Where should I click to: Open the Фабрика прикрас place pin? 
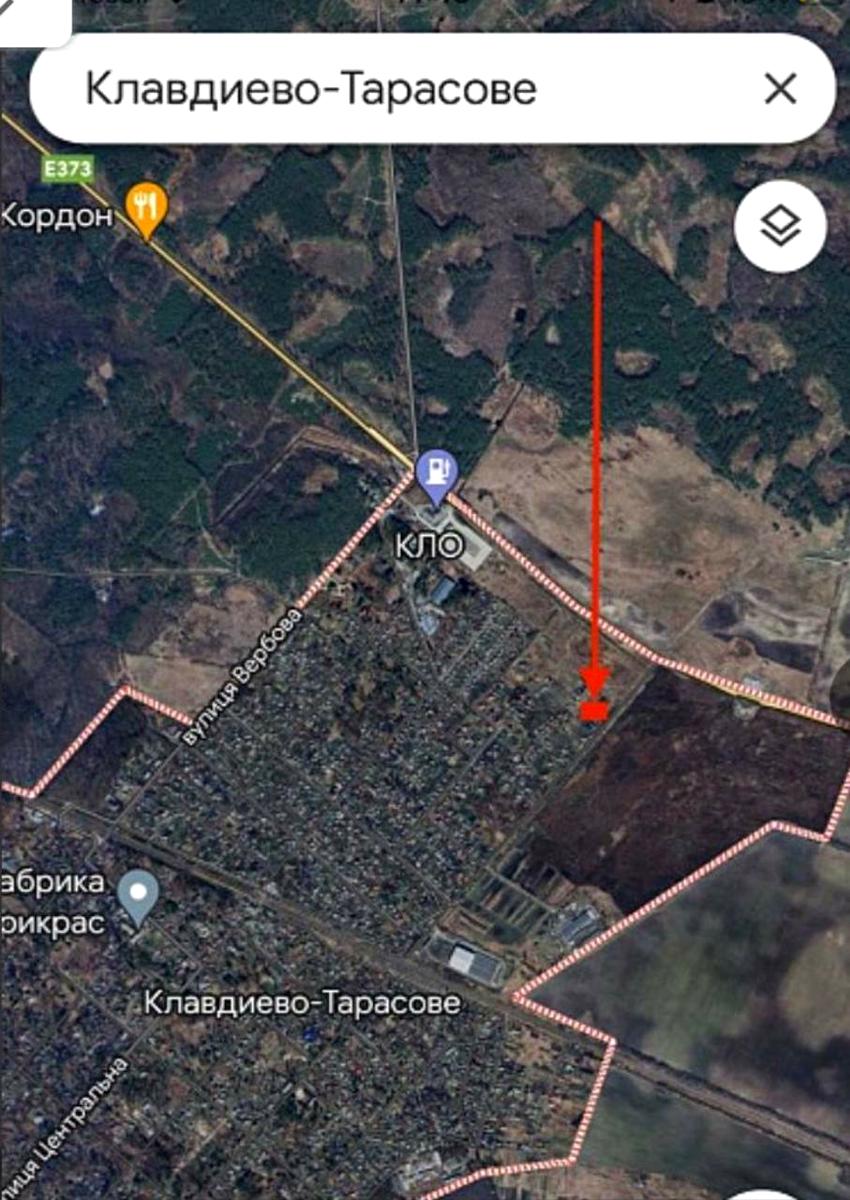point(138,893)
